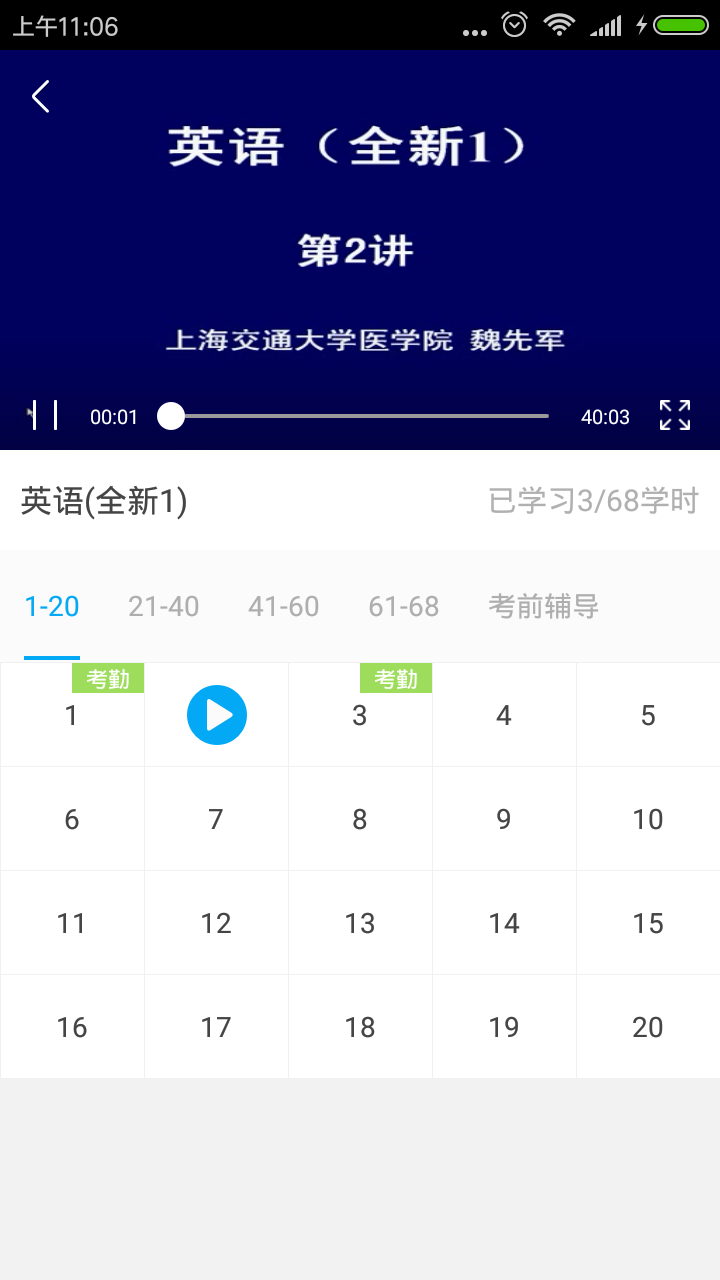This screenshot has height=1280, width=720.
Task: Open lesson 3
Action: (360, 716)
